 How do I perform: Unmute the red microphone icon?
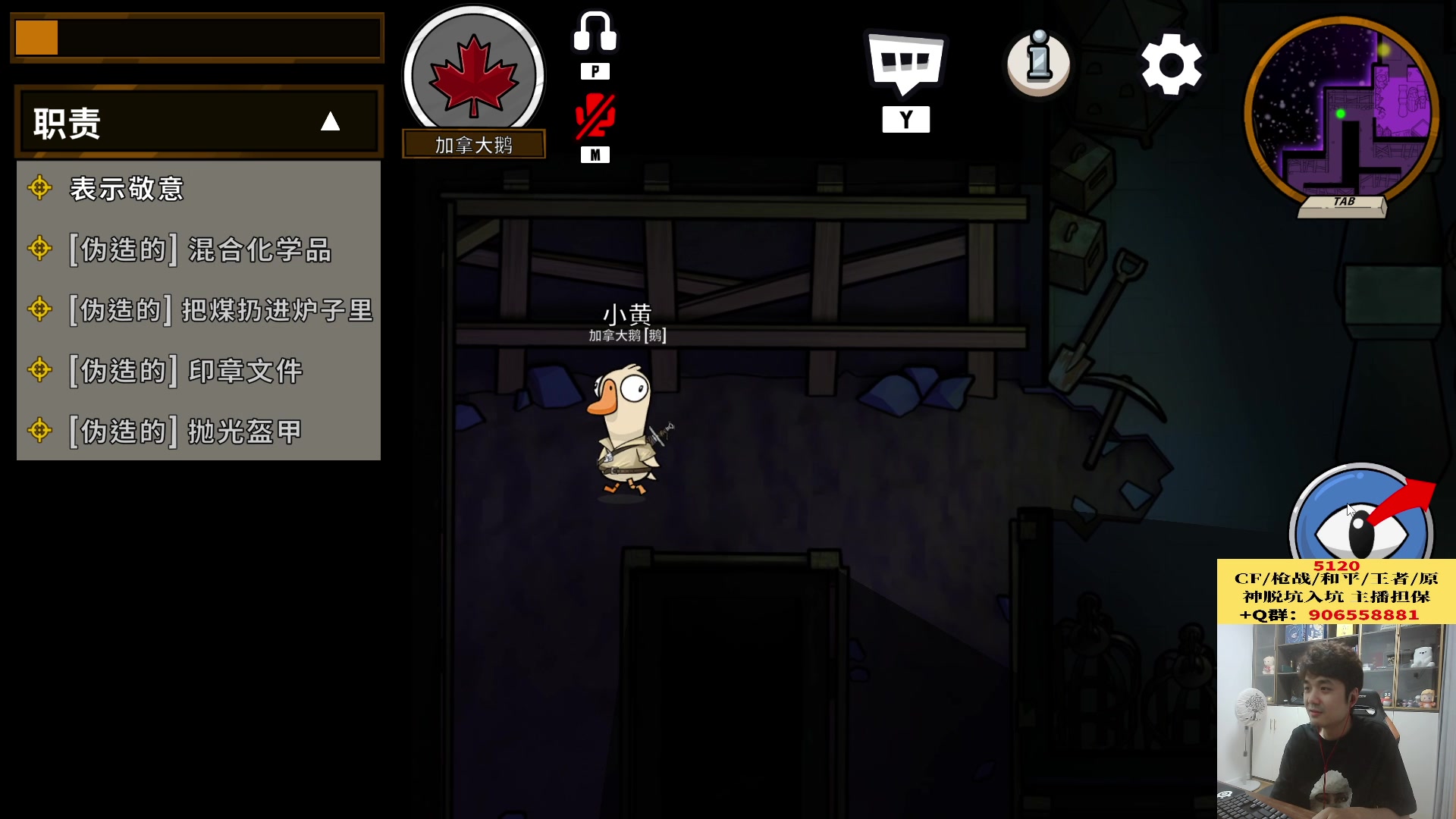coord(595,116)
